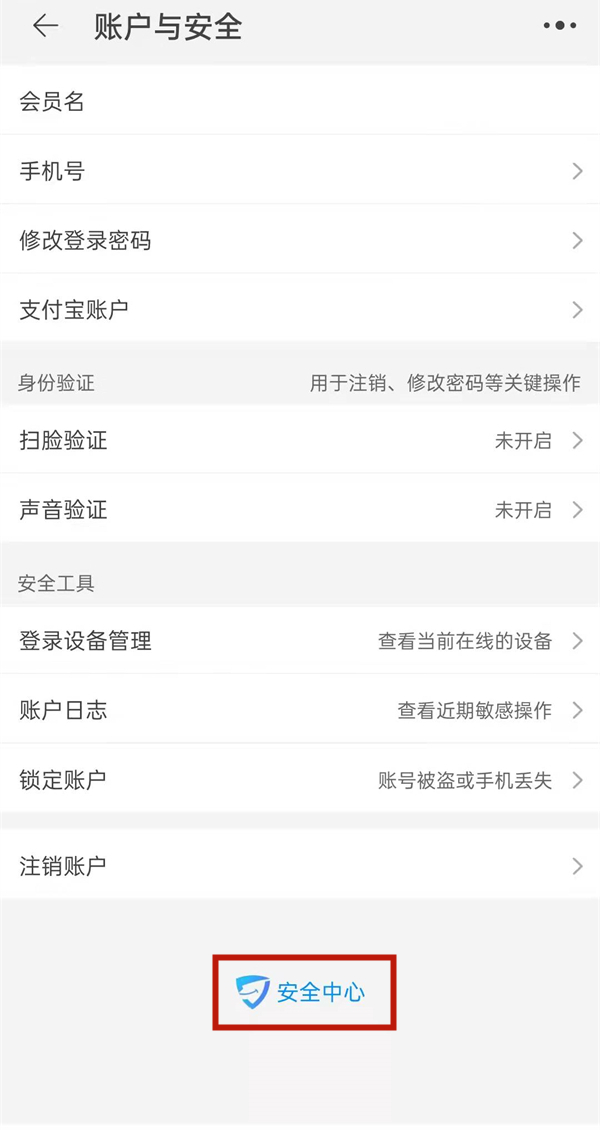The width and height of the screenshot is (600, 1130).
Task: View 登录设备管理 online devices
Action: coord(300,641)
